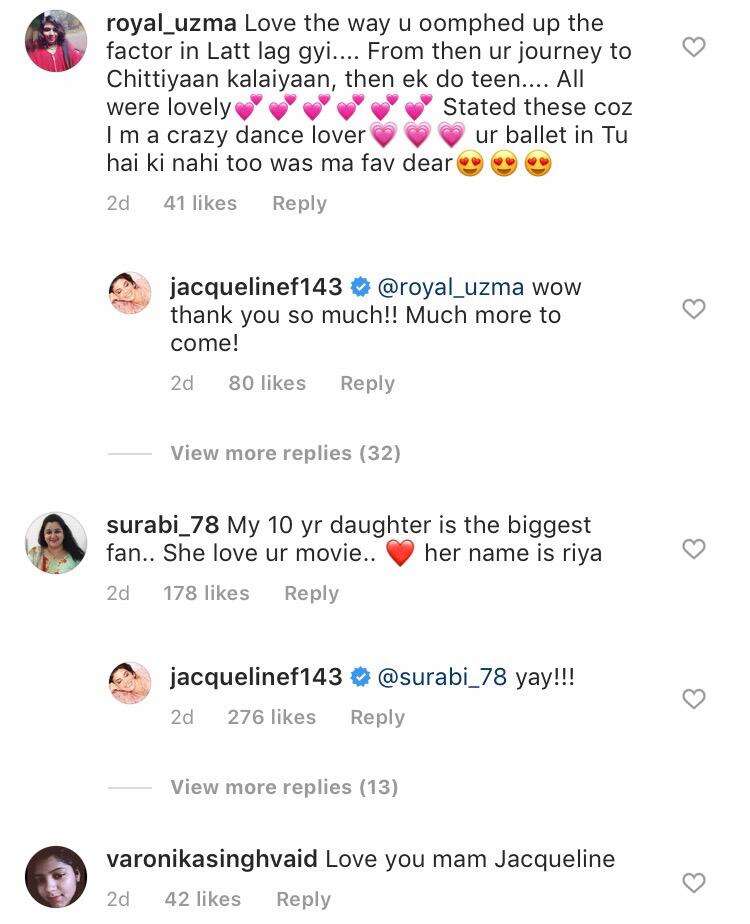Viewport: 750px width, 924px height.
Task: View the 178 likes on surabi_78's comment
Action: (206, 593)
